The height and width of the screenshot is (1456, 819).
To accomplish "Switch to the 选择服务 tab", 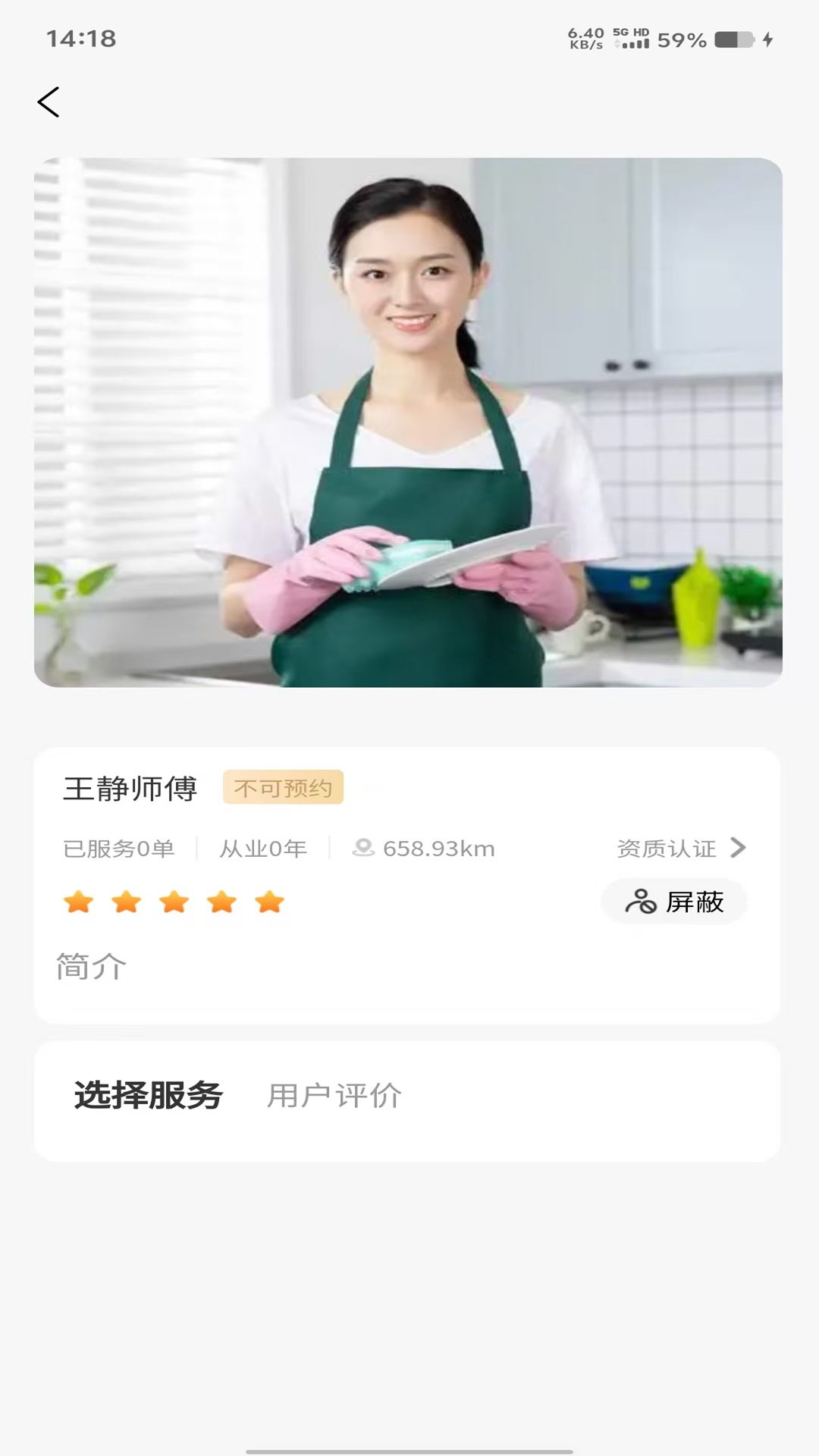I will click(x=148, y=1095).
